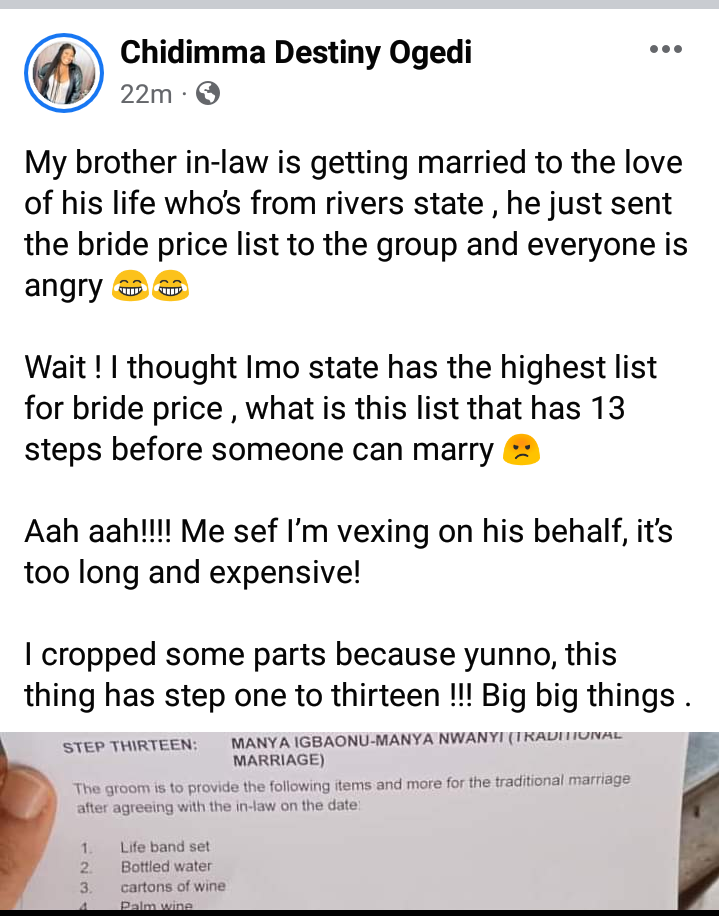Open the post's three-dot overflow menu

coord(665,49)
